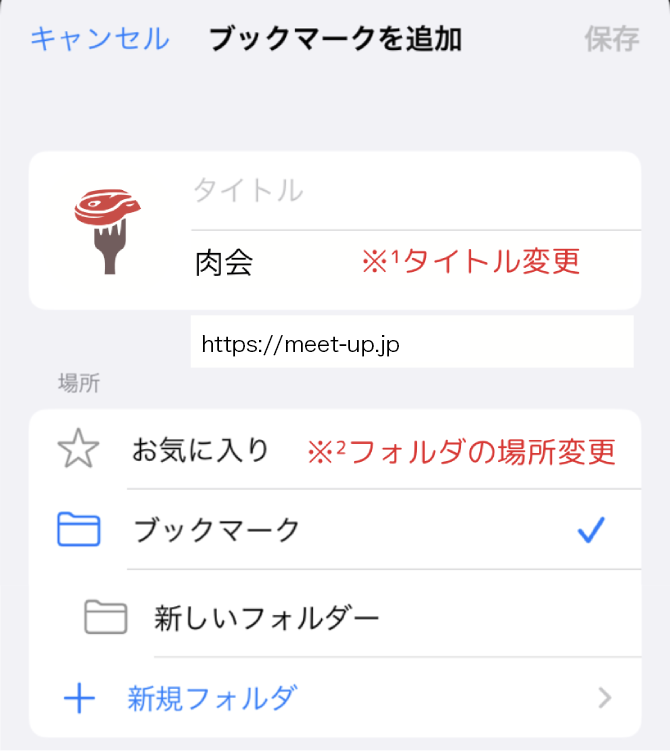Choose お気に入り as the location
The width and height of the screenshot is (670, 752).
201,451
